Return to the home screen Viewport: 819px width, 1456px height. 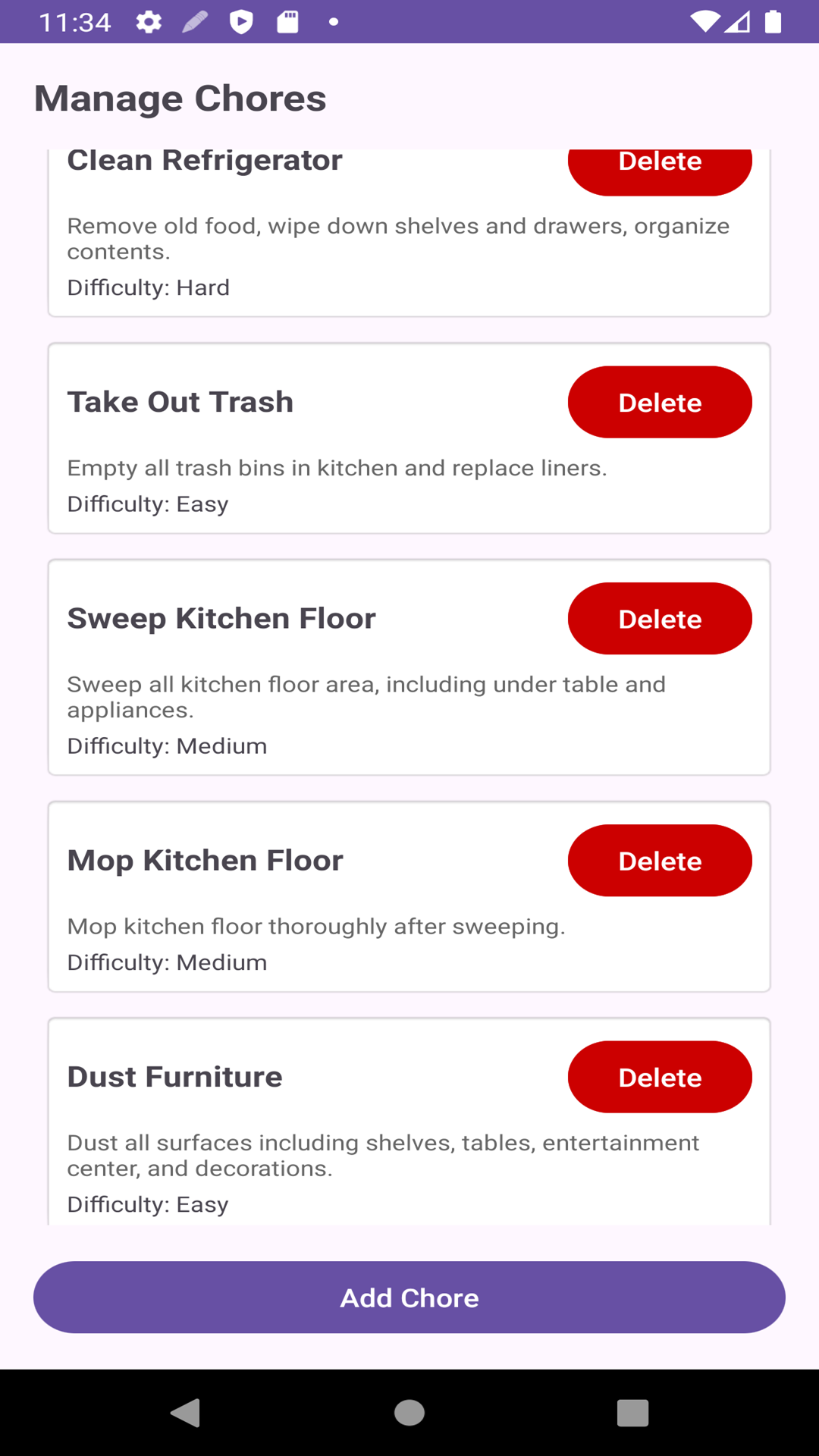click(x=409, y=1413)
